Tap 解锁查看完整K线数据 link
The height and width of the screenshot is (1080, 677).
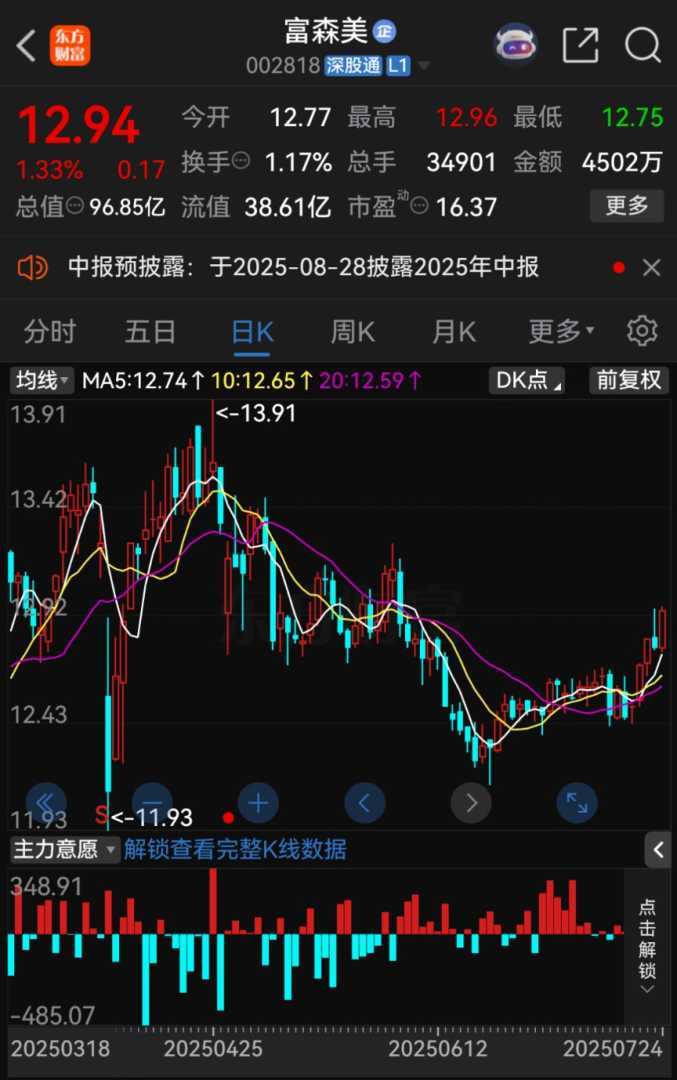(235, 850)
